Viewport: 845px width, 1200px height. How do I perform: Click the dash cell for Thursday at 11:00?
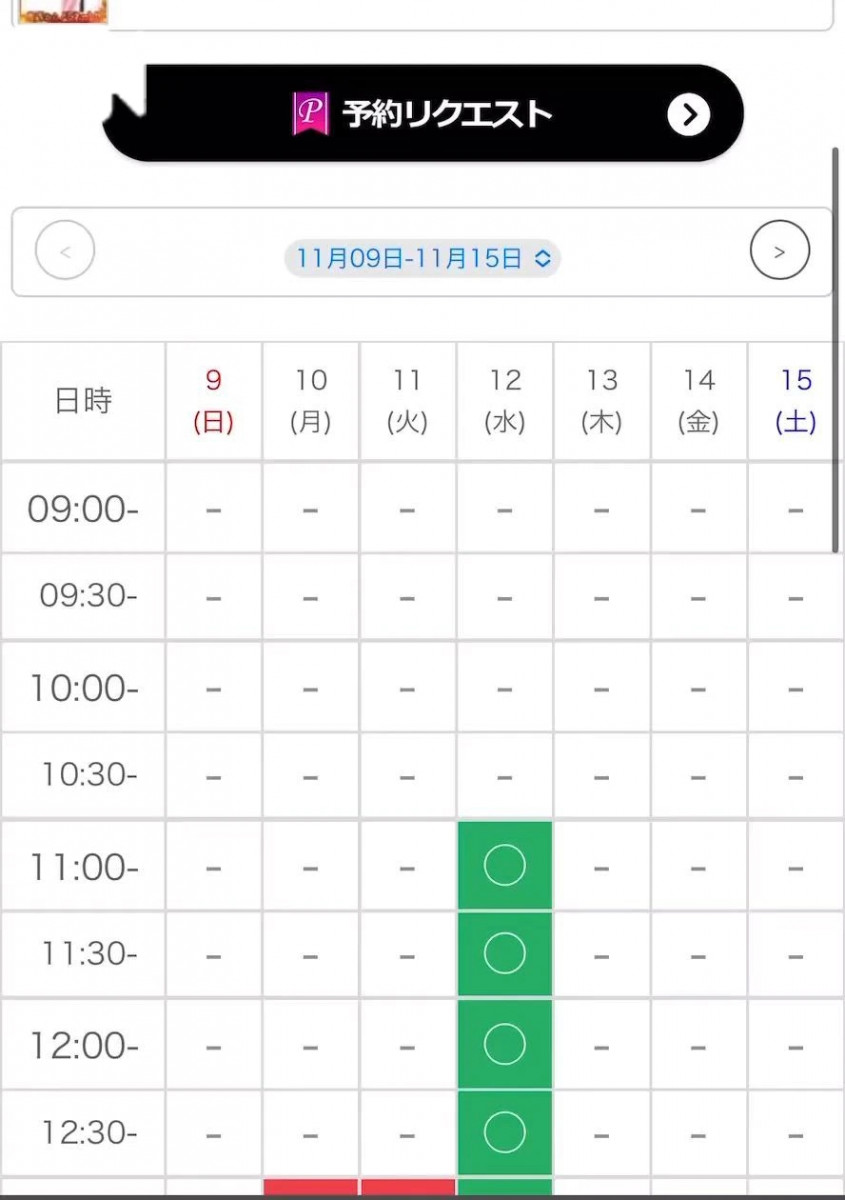601,866
